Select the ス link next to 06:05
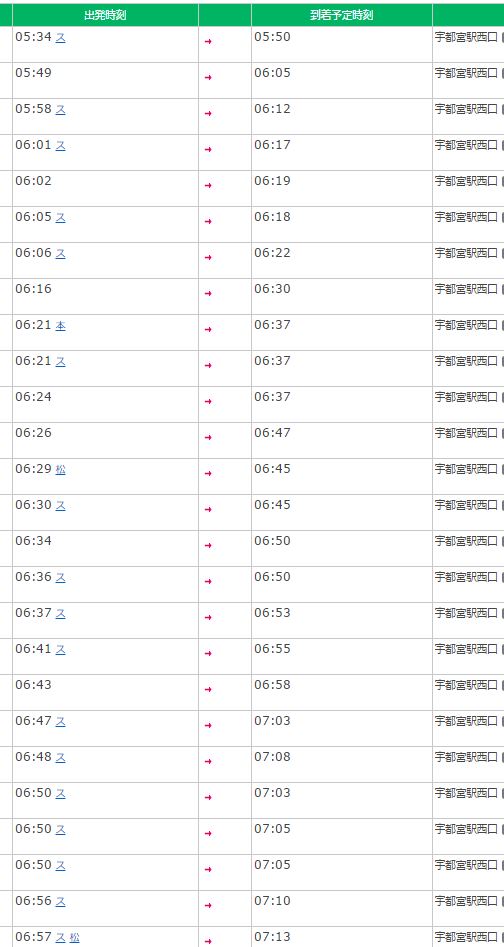This screenshot has height=947, width=504. pyautogui.click(x=60, y=218)
